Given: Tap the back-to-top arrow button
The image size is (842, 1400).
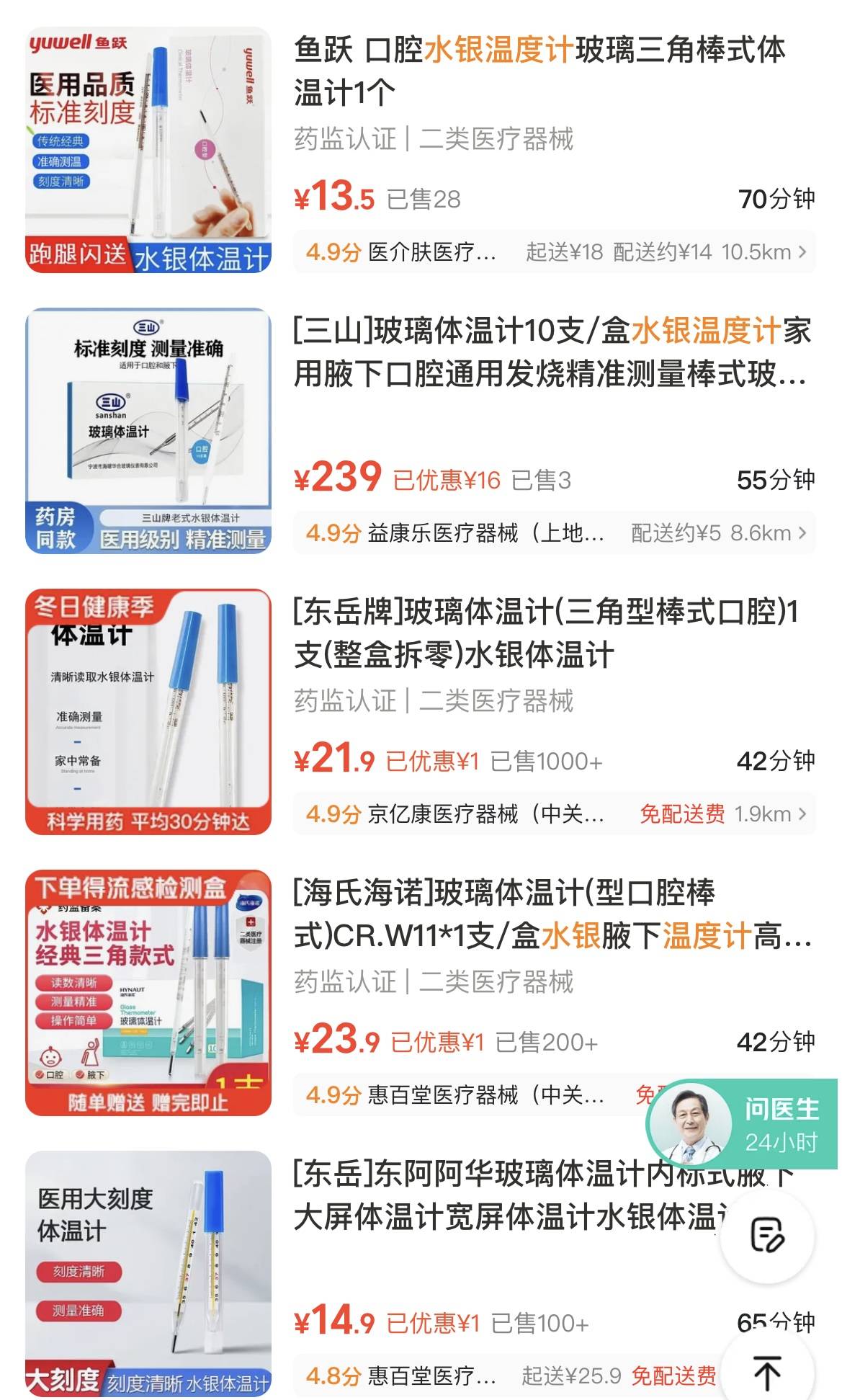Looking at the screenshot, I should pyautogui.click(x=767, y=1372).
